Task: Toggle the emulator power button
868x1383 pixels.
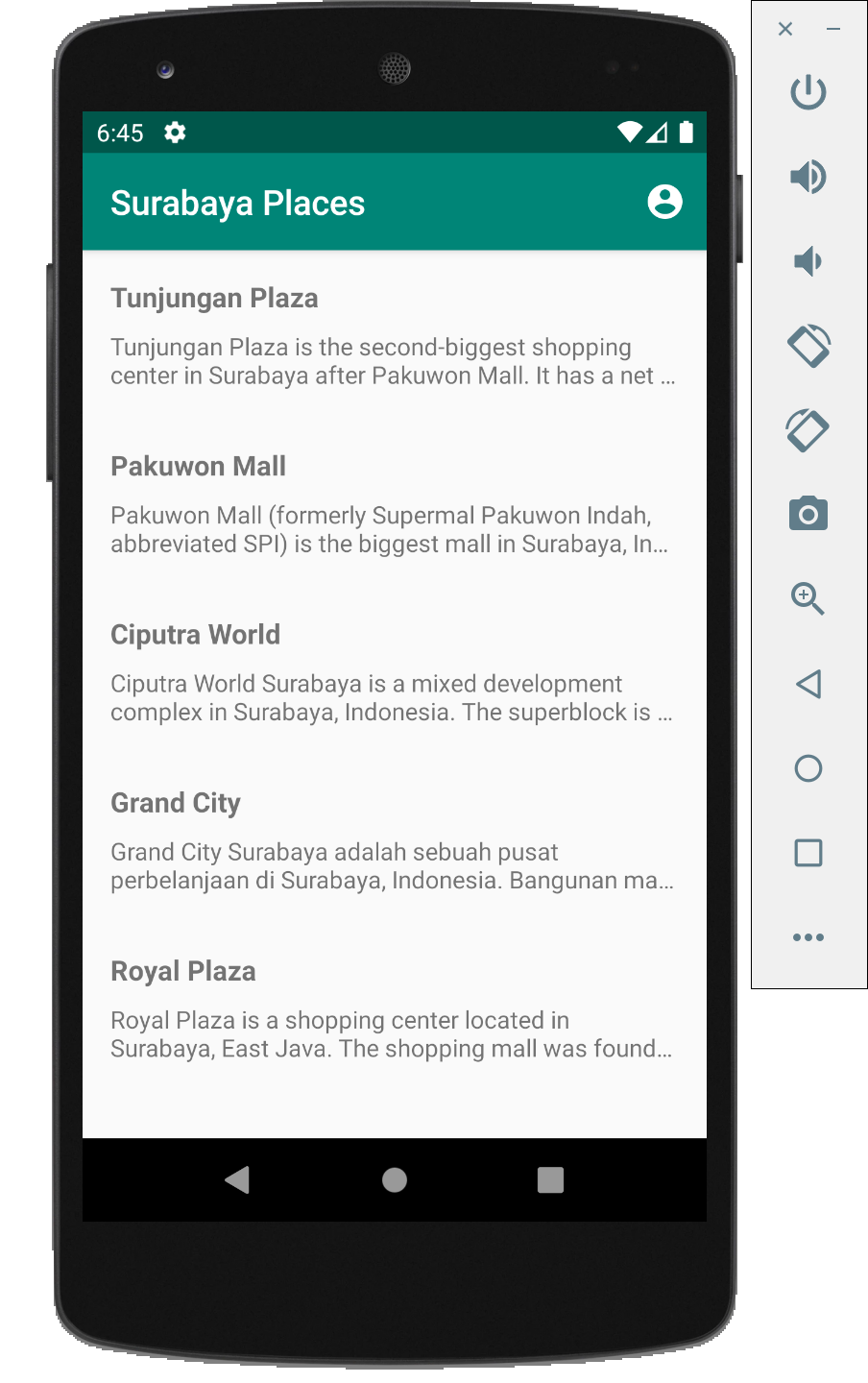Action: 808,92
